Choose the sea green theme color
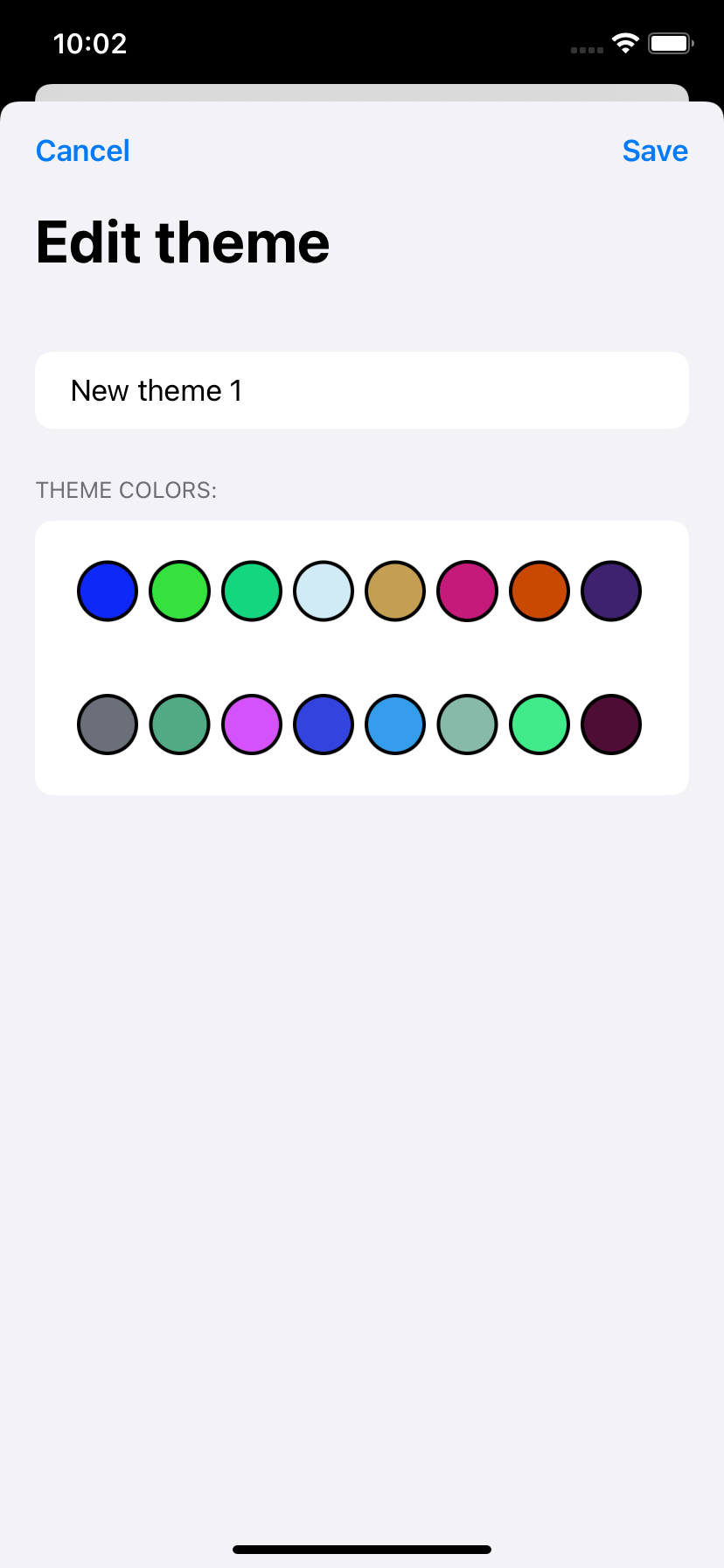Viewport: 724px width, 1568px height. [178, 724]
